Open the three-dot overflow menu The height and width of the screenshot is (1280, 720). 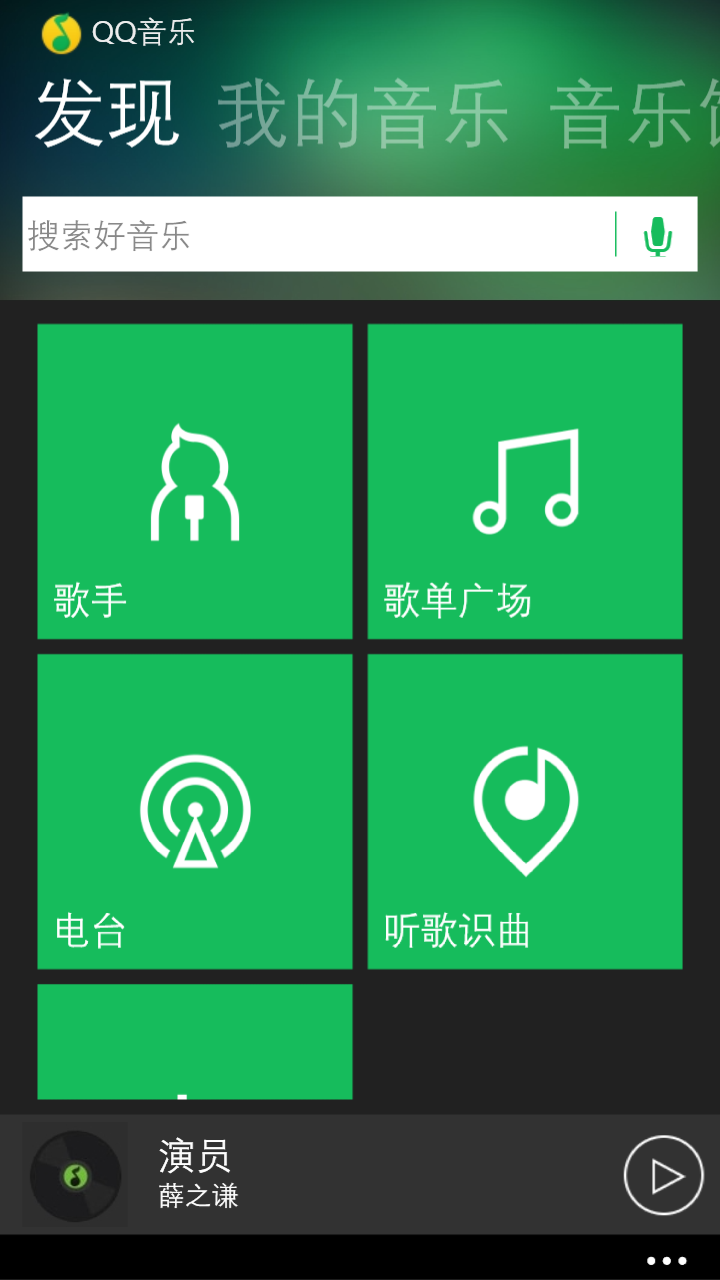(666, 1260)
